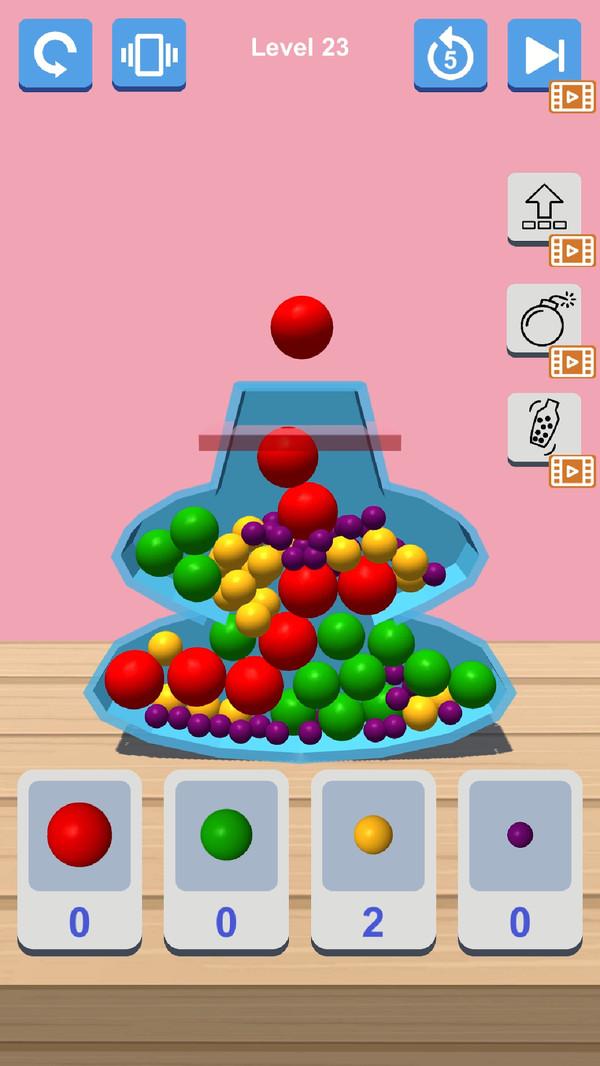
Task: Use the raise-line power-up
Action: click(x=543, y=208)
